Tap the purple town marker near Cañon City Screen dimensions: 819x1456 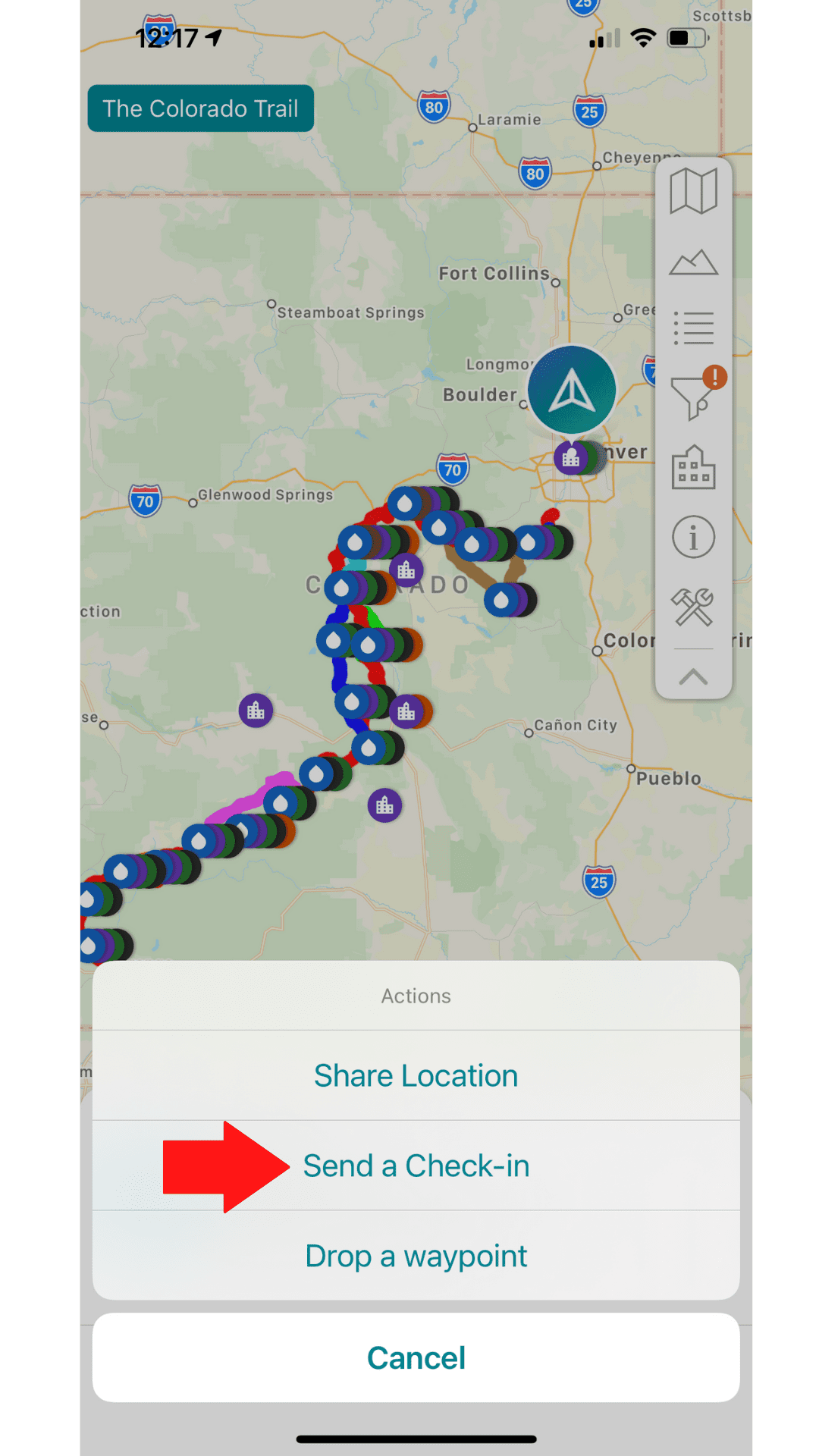[386, 805]
